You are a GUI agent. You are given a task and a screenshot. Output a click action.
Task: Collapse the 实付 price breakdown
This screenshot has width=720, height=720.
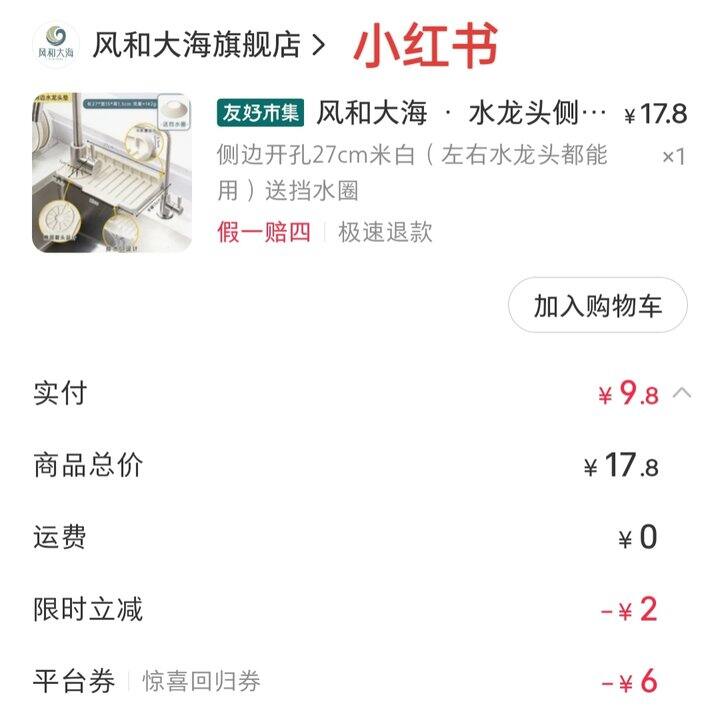(682, 393)
